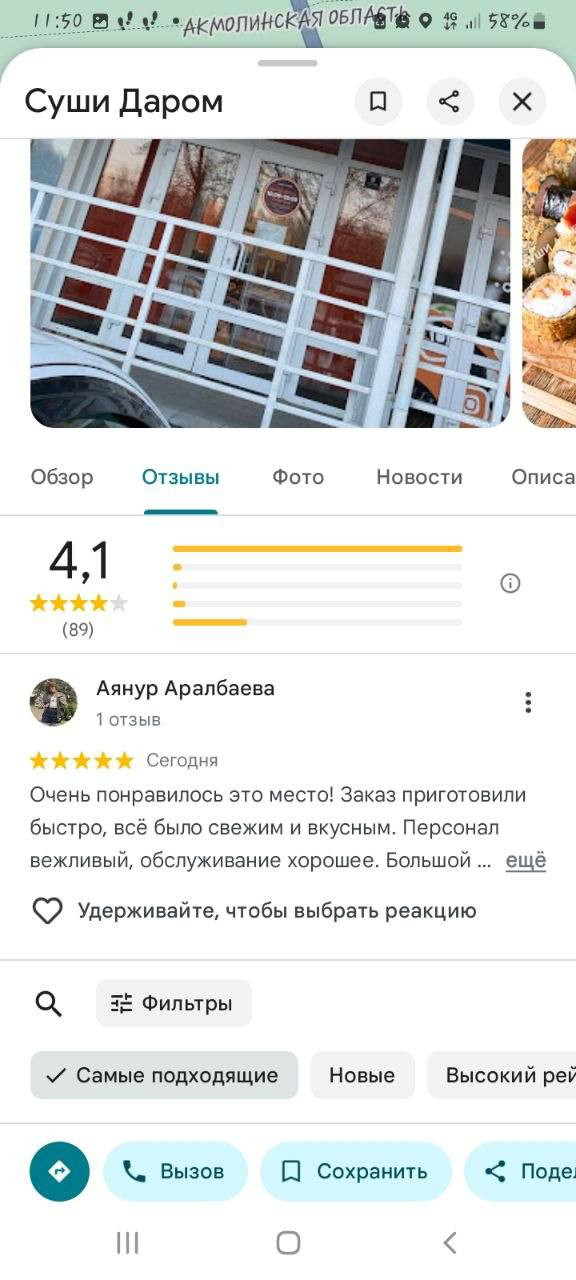Close the Суши Даром place card
This screenshot has width=576, height=1280.
(x=522, y=101)
